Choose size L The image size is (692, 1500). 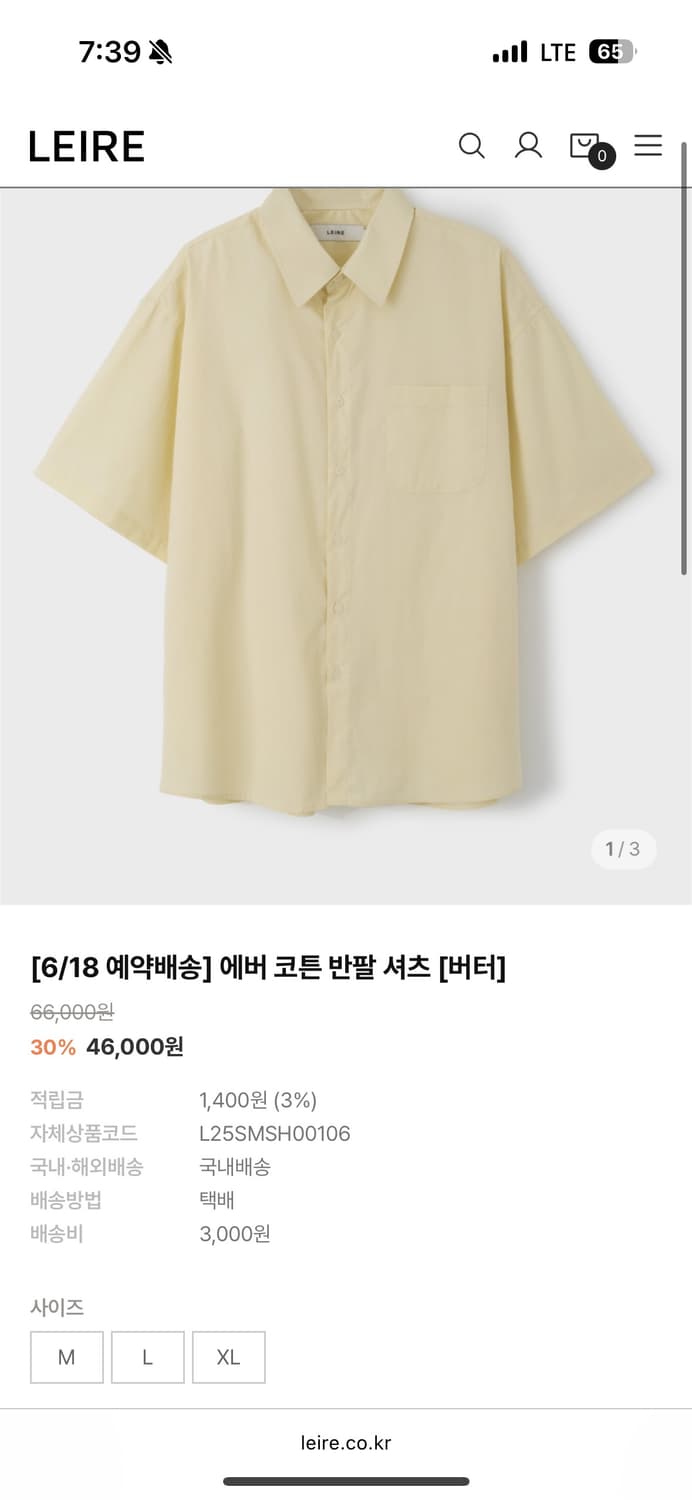click(148, 1357)
